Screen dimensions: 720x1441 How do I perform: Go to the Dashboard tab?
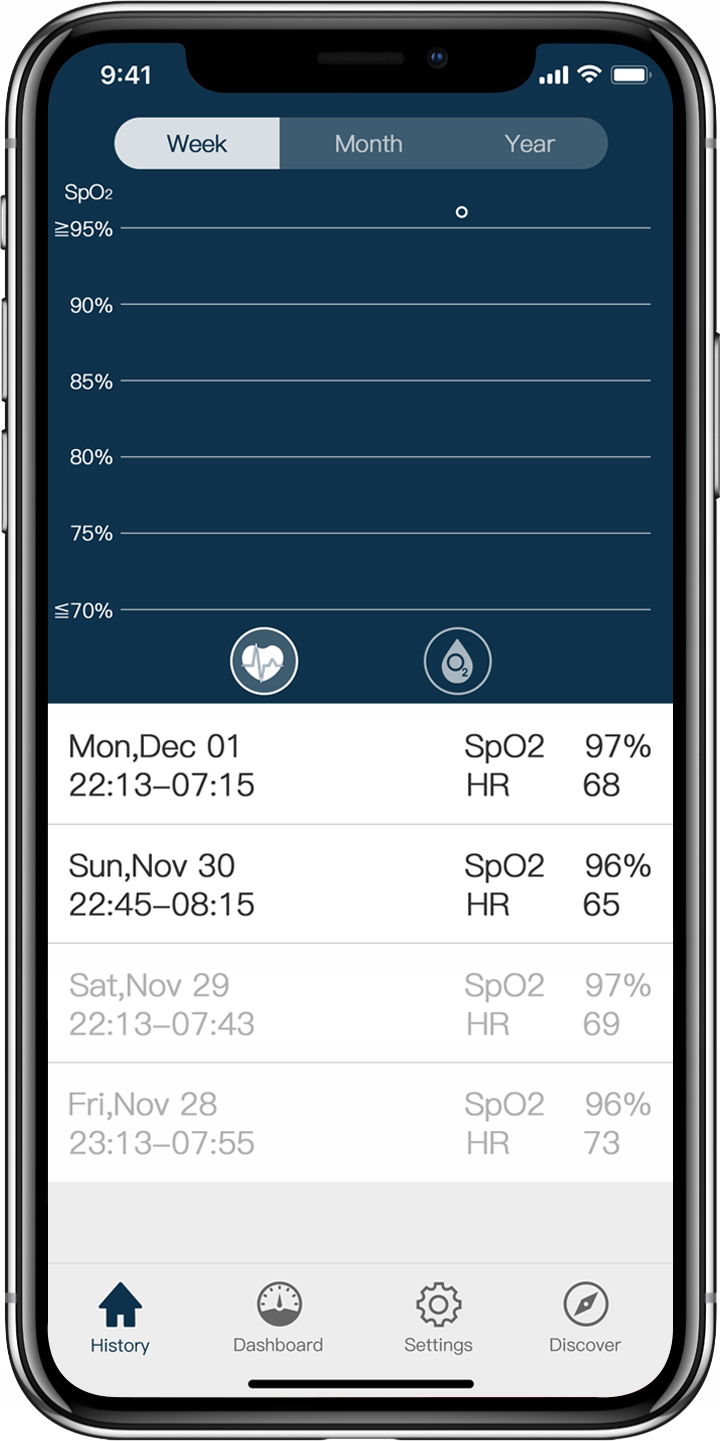pos(278,1318)
